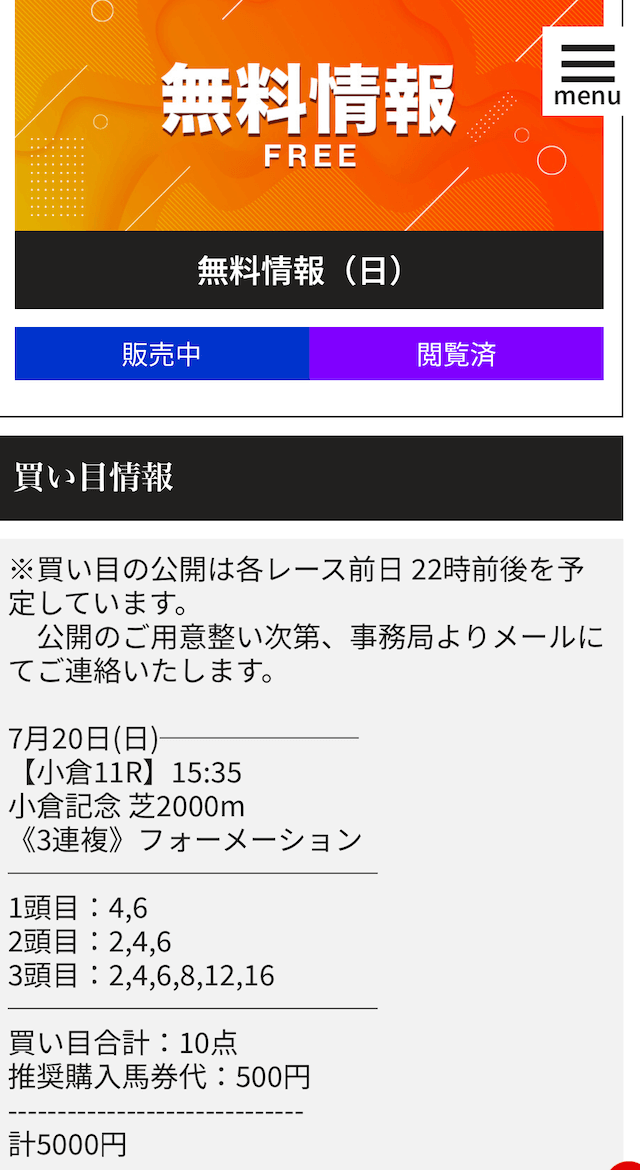This screenshot has width=640, height=1170.
Task: Select the 閲覧済 label button
Action: [457, 354]
